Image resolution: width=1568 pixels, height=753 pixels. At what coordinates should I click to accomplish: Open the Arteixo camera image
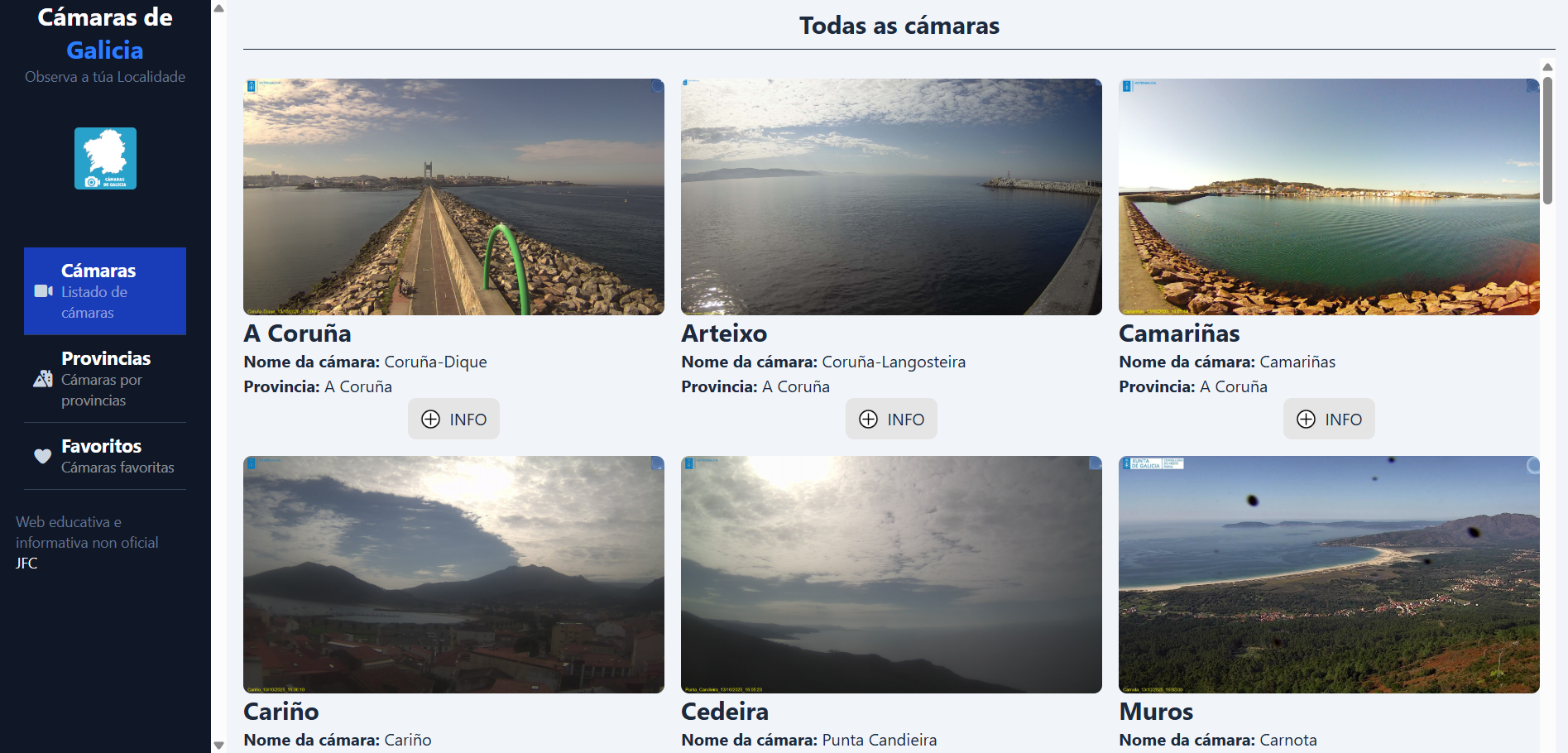pyautogui.click(x=891, y=197)
